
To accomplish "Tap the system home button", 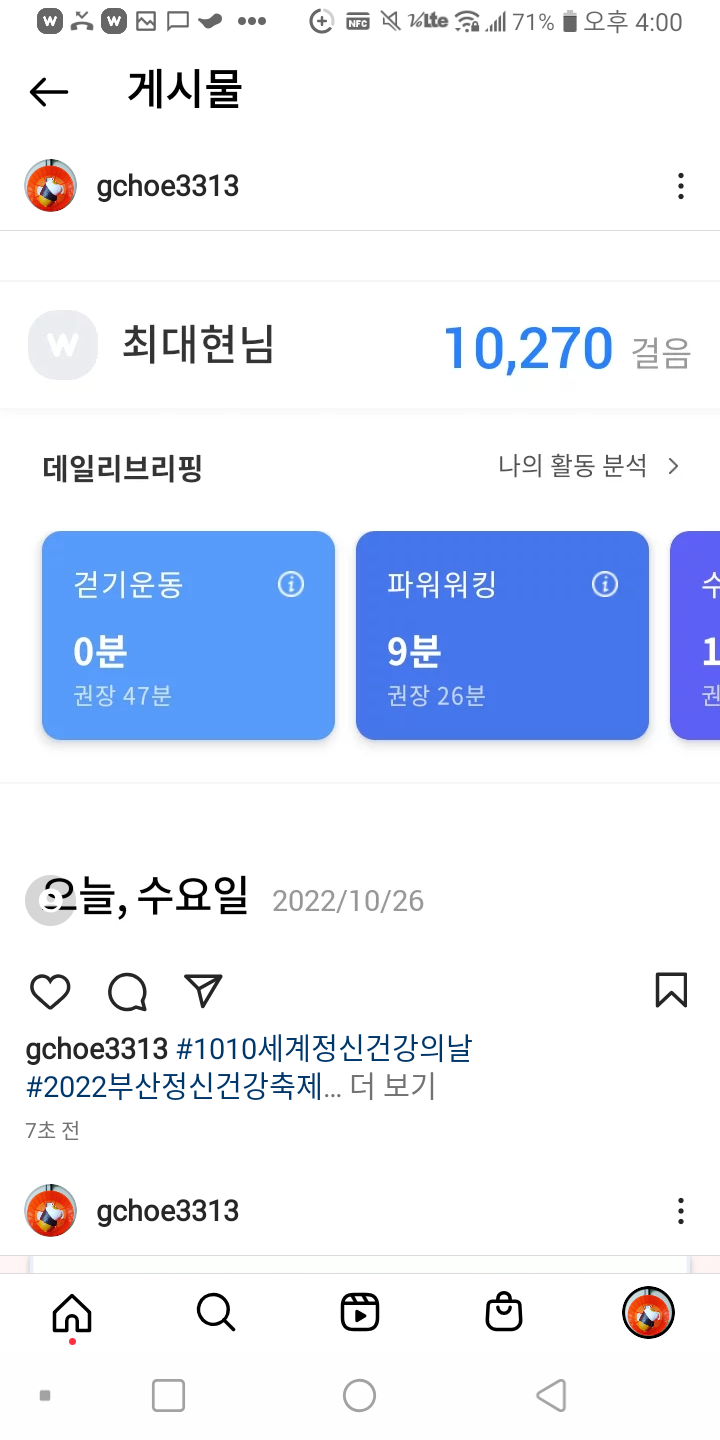I will pyautogui.click(x=359, y=1395).
